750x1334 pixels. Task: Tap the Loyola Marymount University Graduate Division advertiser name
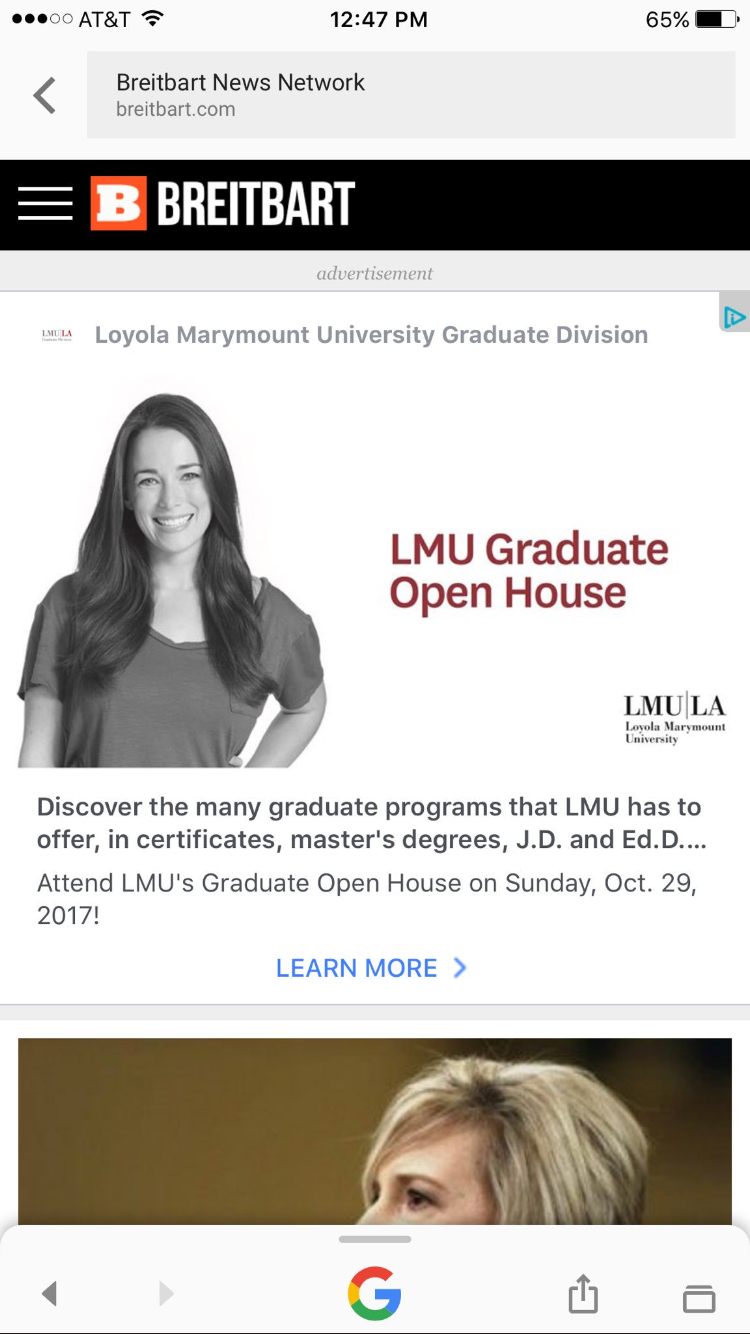click(371, 335)
